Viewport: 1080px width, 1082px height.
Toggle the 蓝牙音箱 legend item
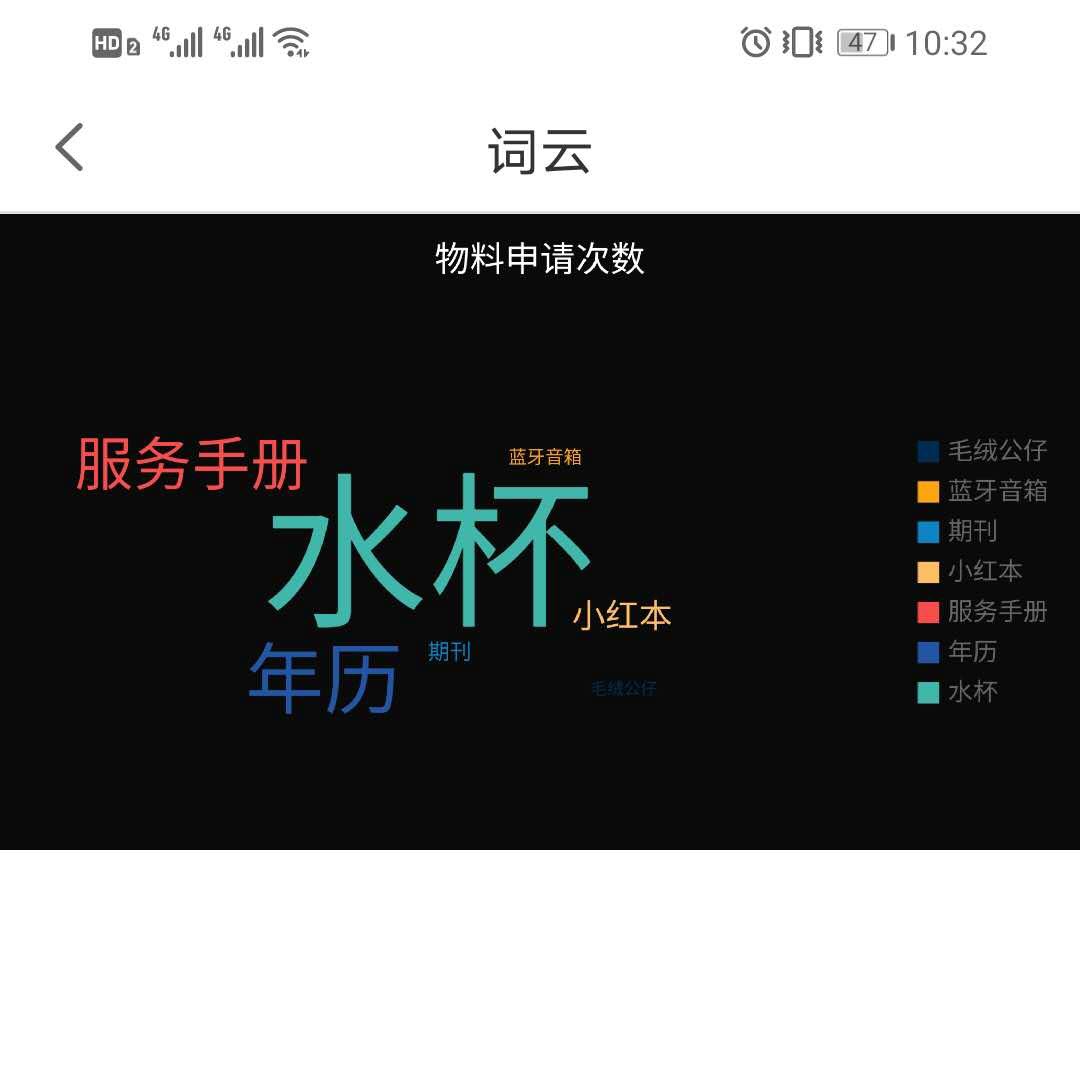982,491
